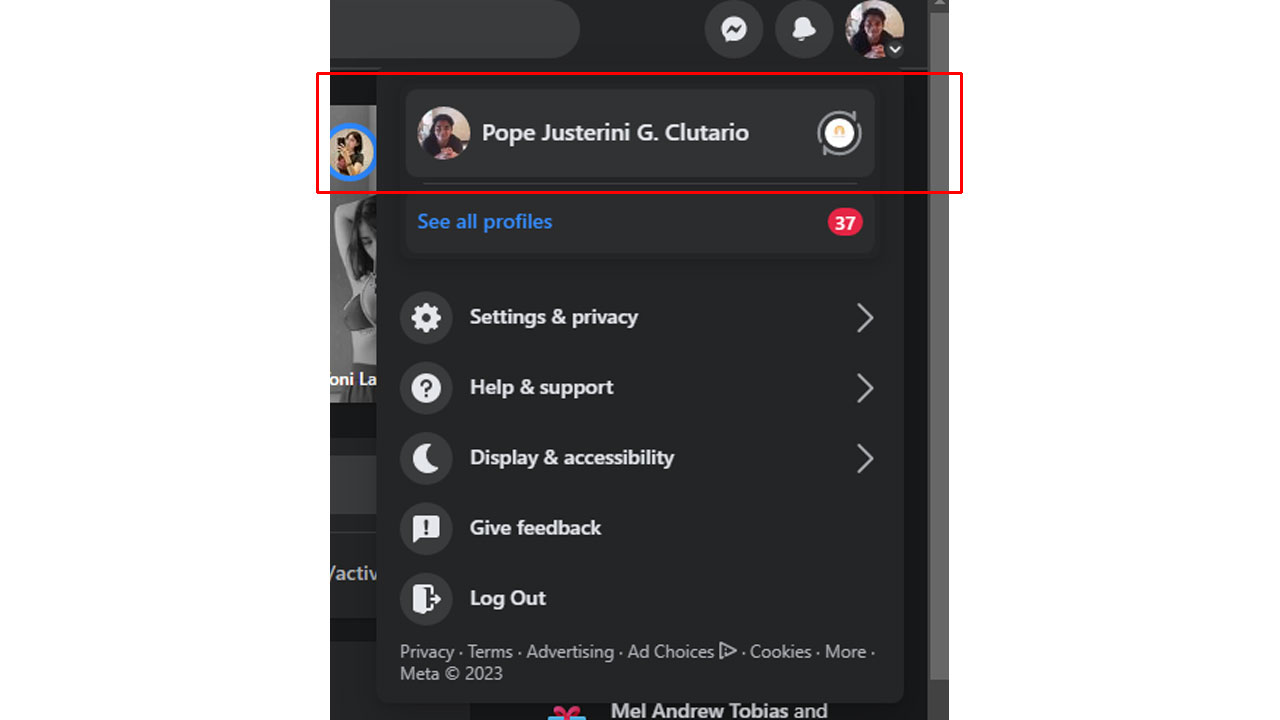Screen dimensions: 1280x720
Task: Tap the account profile picture menu
Action: pos(874,30)
